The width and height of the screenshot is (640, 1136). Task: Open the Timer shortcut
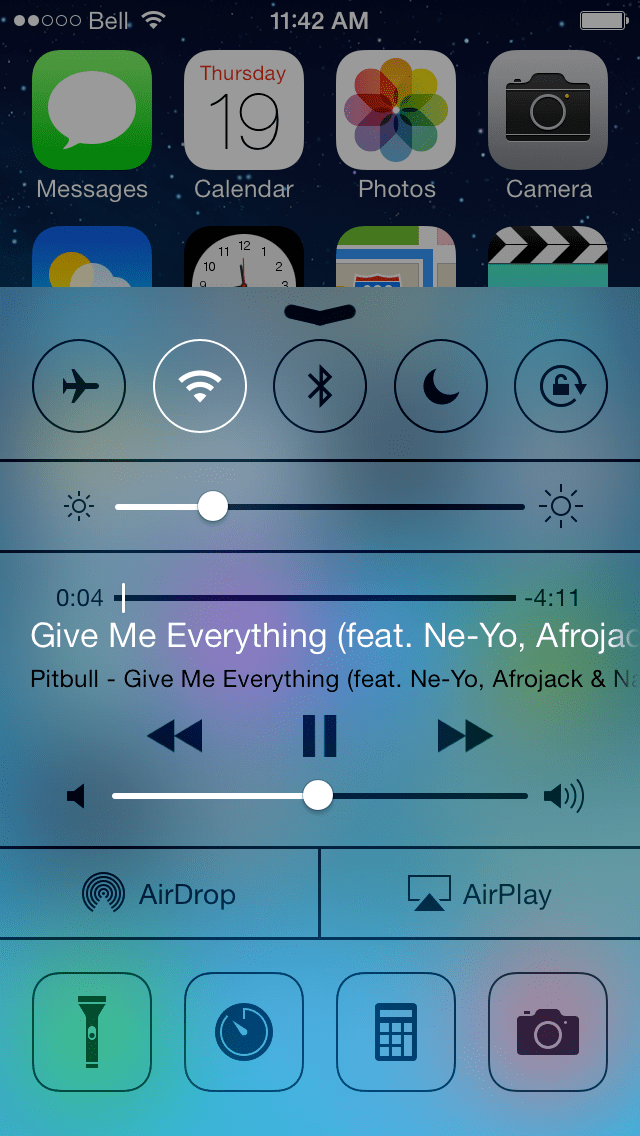pos(244,1032)
